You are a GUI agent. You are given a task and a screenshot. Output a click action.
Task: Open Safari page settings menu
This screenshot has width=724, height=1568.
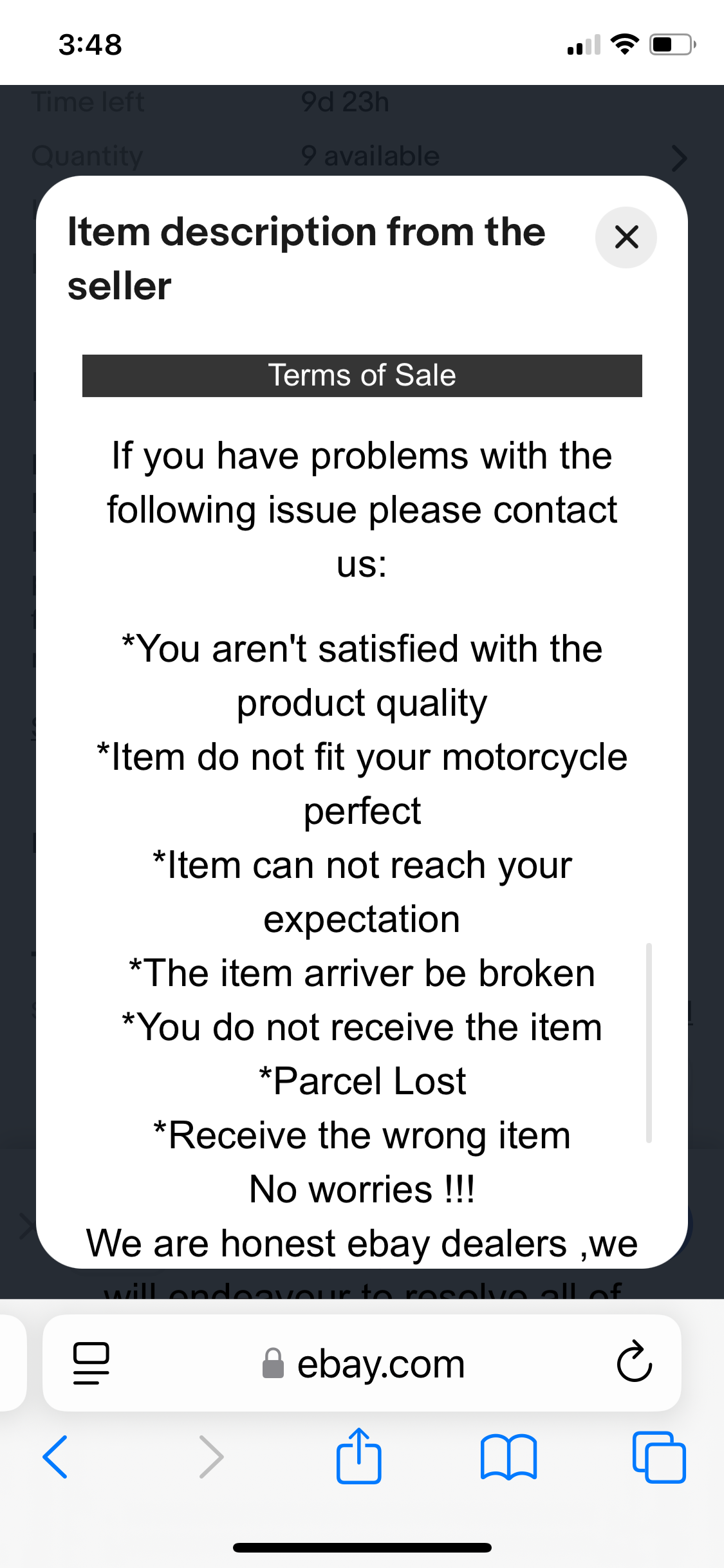coord(91,1363)
